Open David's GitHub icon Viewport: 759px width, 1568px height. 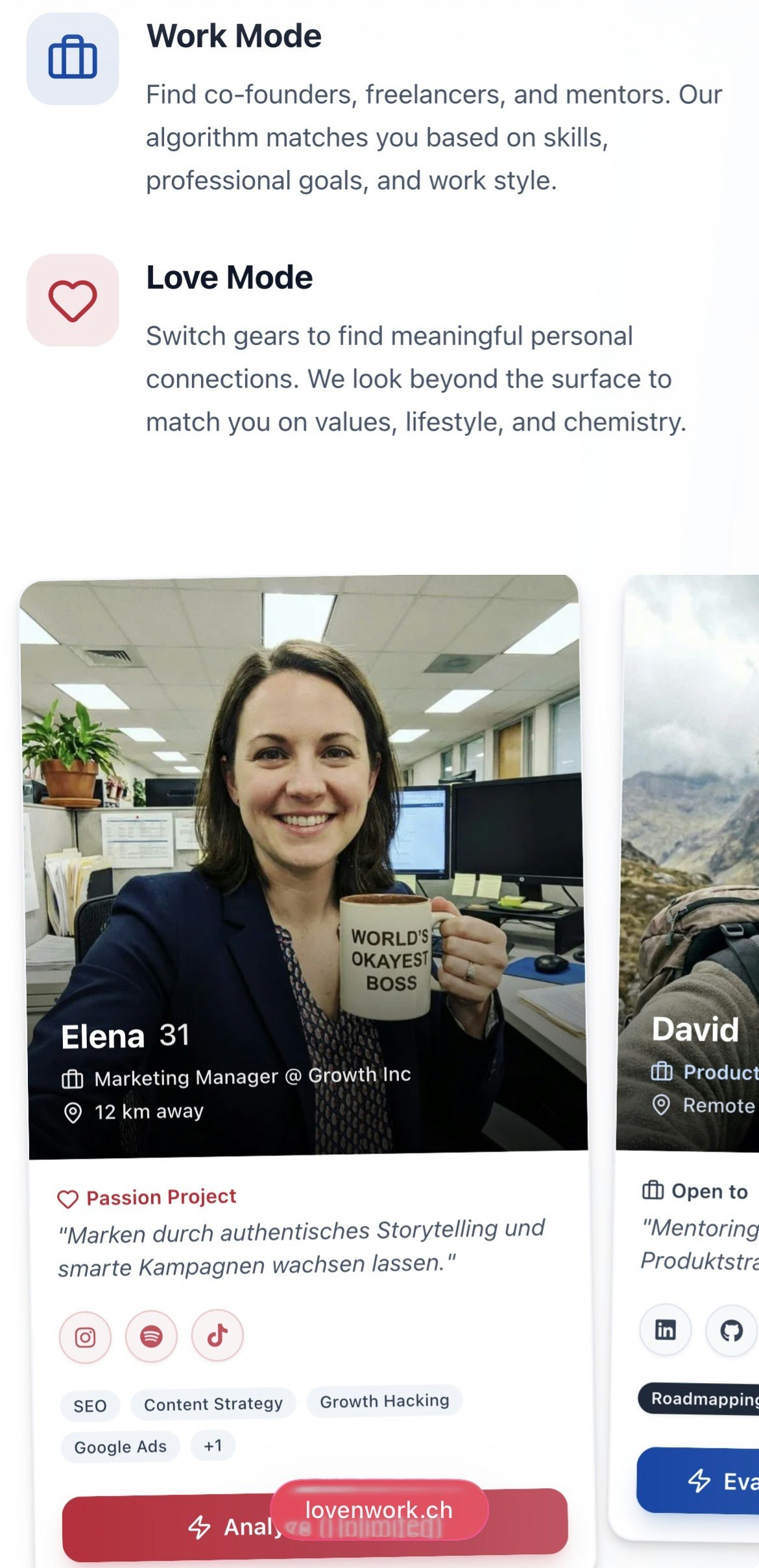pos(731,1331)
